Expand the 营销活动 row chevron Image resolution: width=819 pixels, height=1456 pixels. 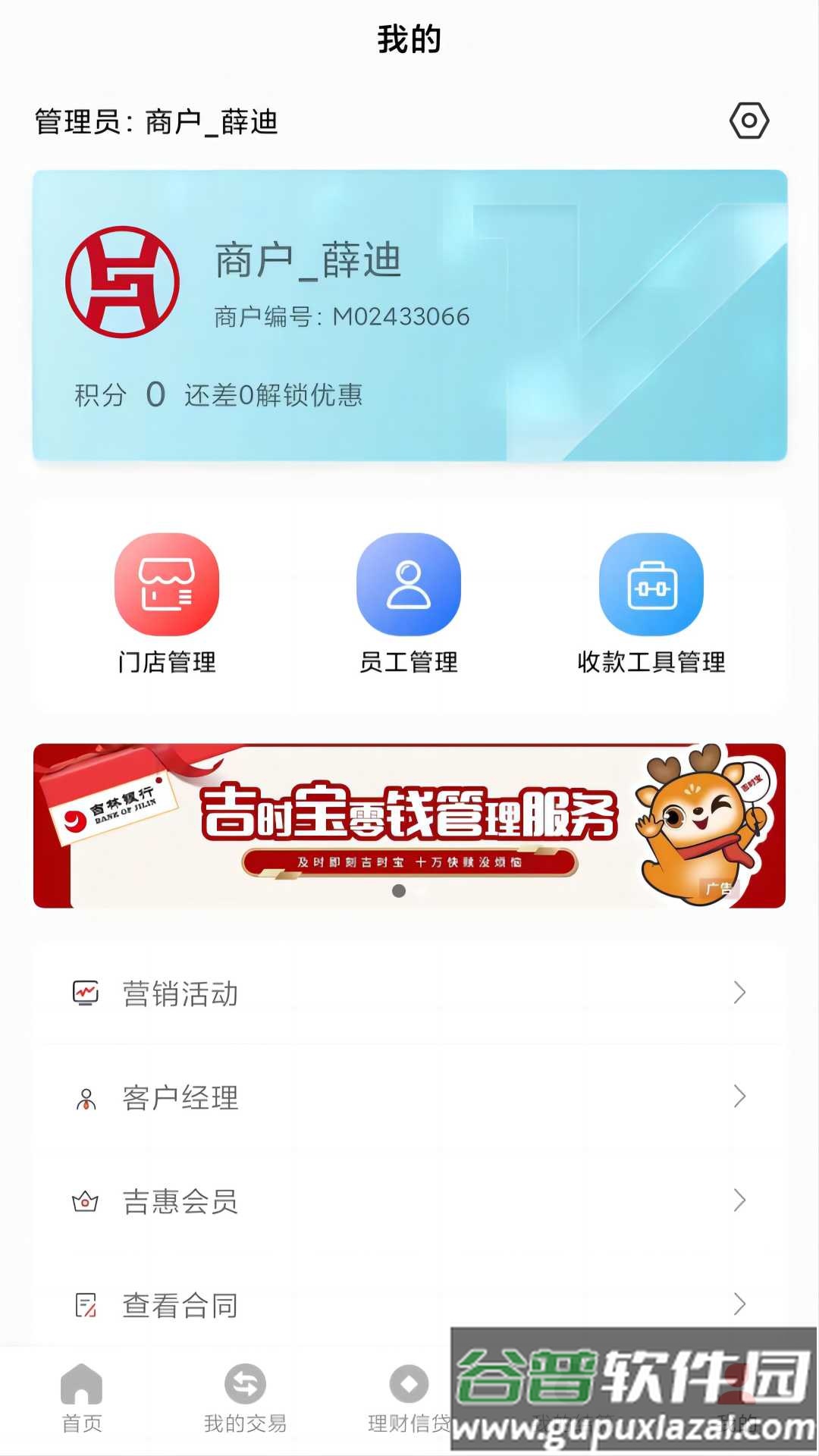coord(739,992)
